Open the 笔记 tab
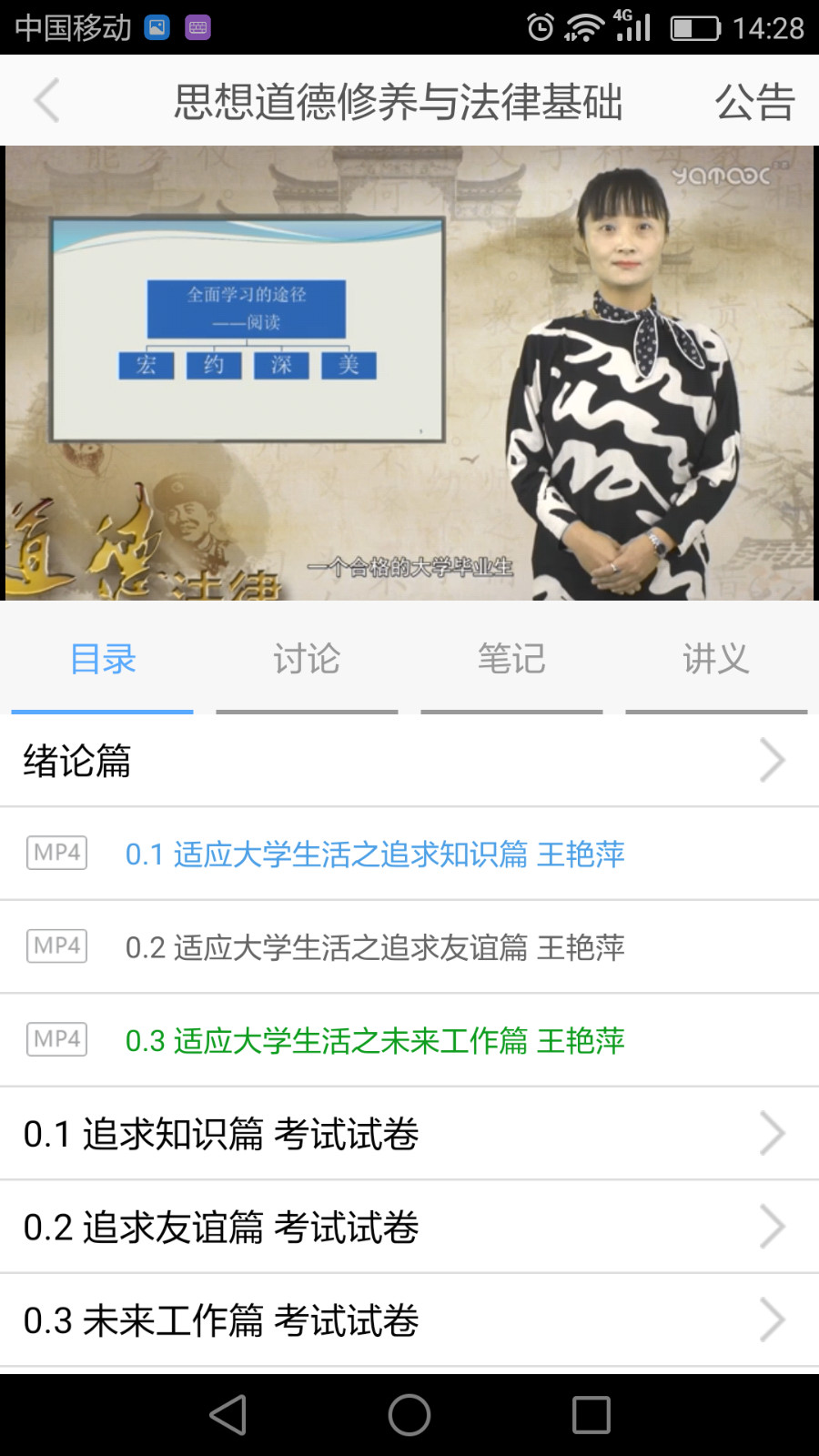 511,659
